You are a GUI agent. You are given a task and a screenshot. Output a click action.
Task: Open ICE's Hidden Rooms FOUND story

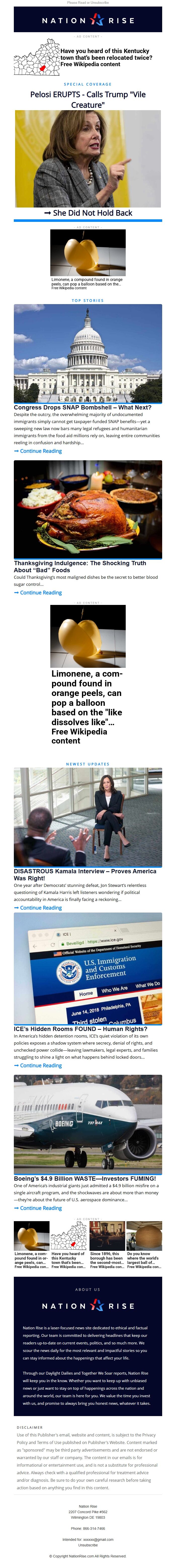(x=72, y=1029)
